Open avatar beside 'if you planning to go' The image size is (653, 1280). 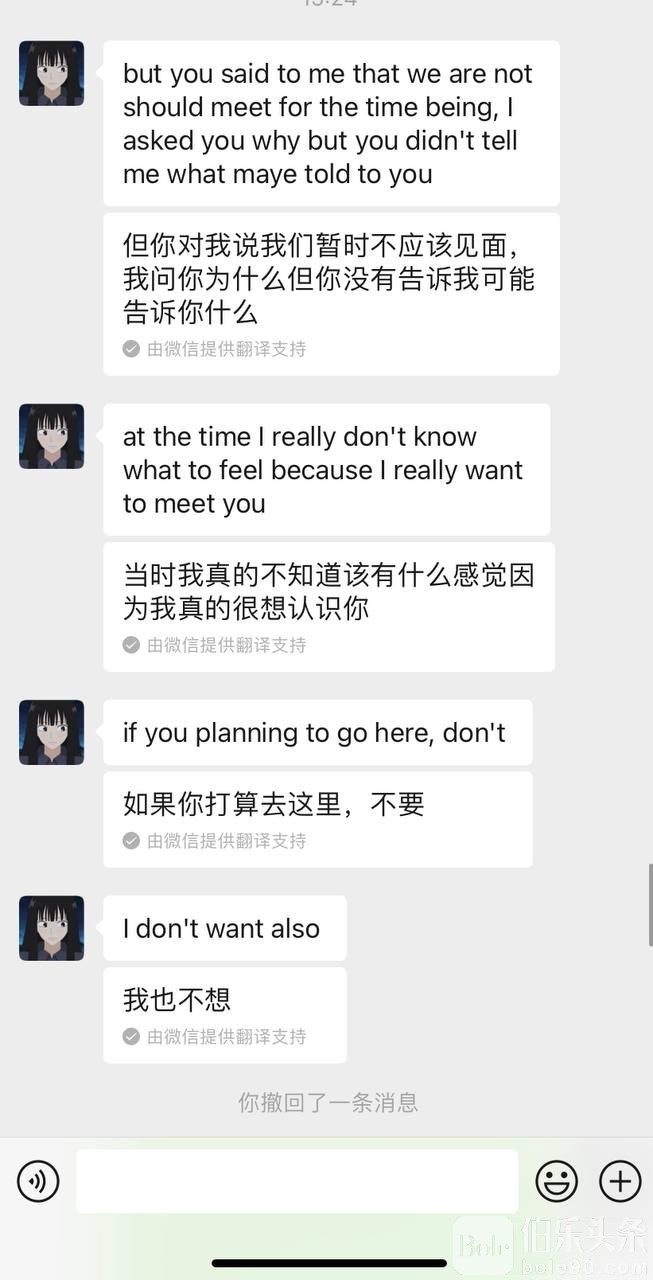51,732
